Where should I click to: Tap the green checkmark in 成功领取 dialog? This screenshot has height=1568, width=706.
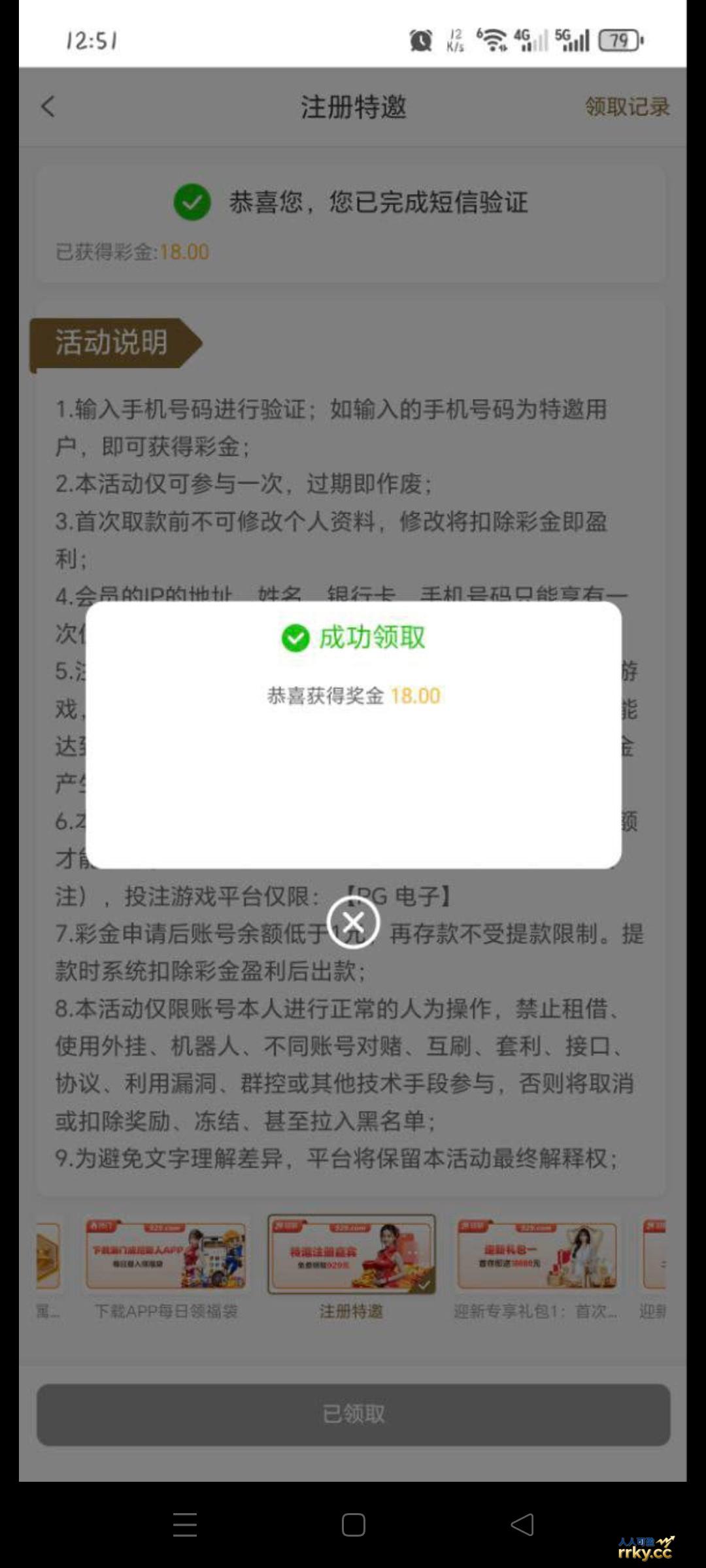296,636
